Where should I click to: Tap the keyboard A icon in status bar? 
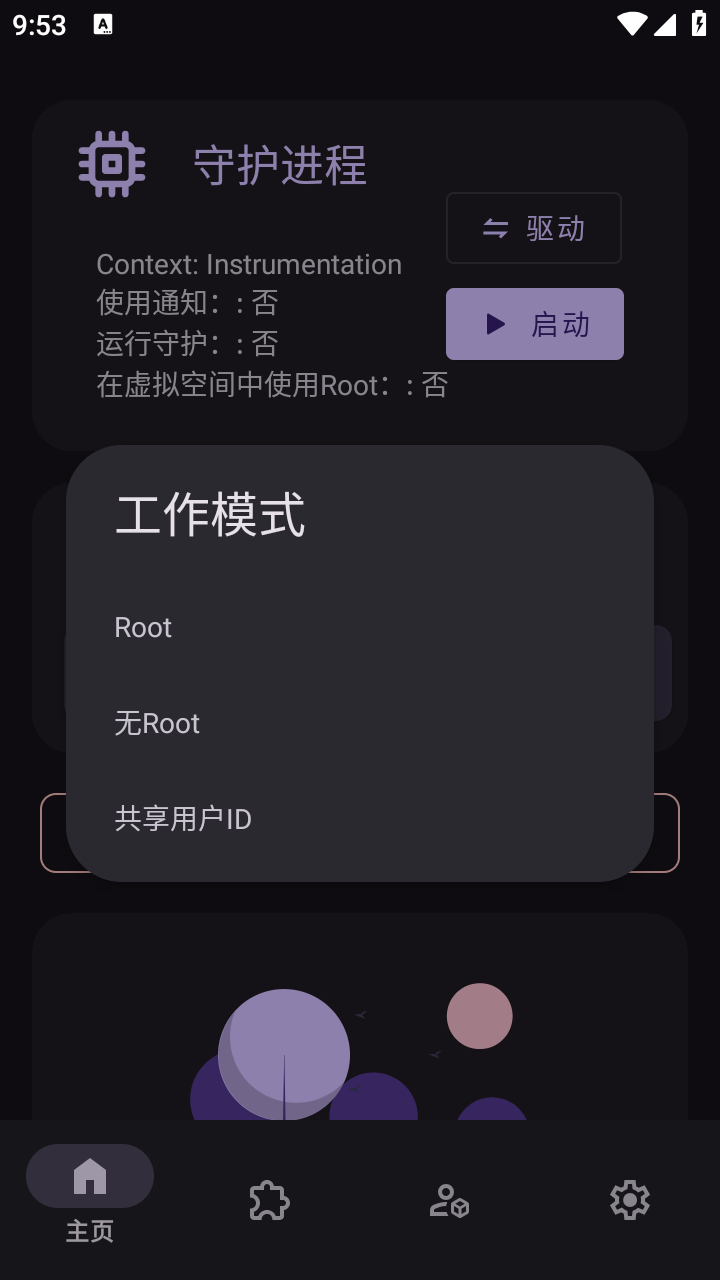pyautogui.click(x=103, y=26)
